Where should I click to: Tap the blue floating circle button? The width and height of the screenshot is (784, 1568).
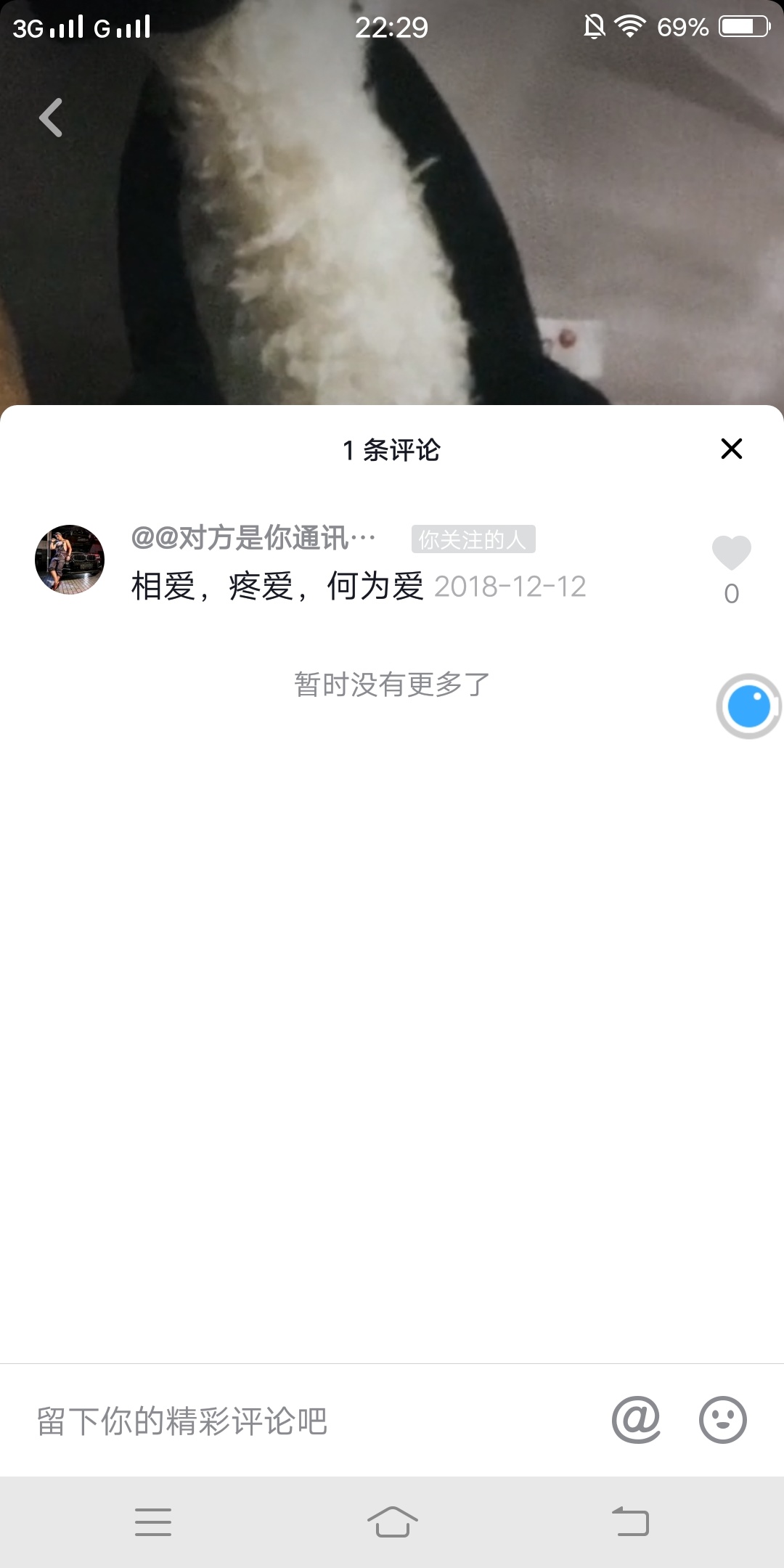[x=748, y=706]
